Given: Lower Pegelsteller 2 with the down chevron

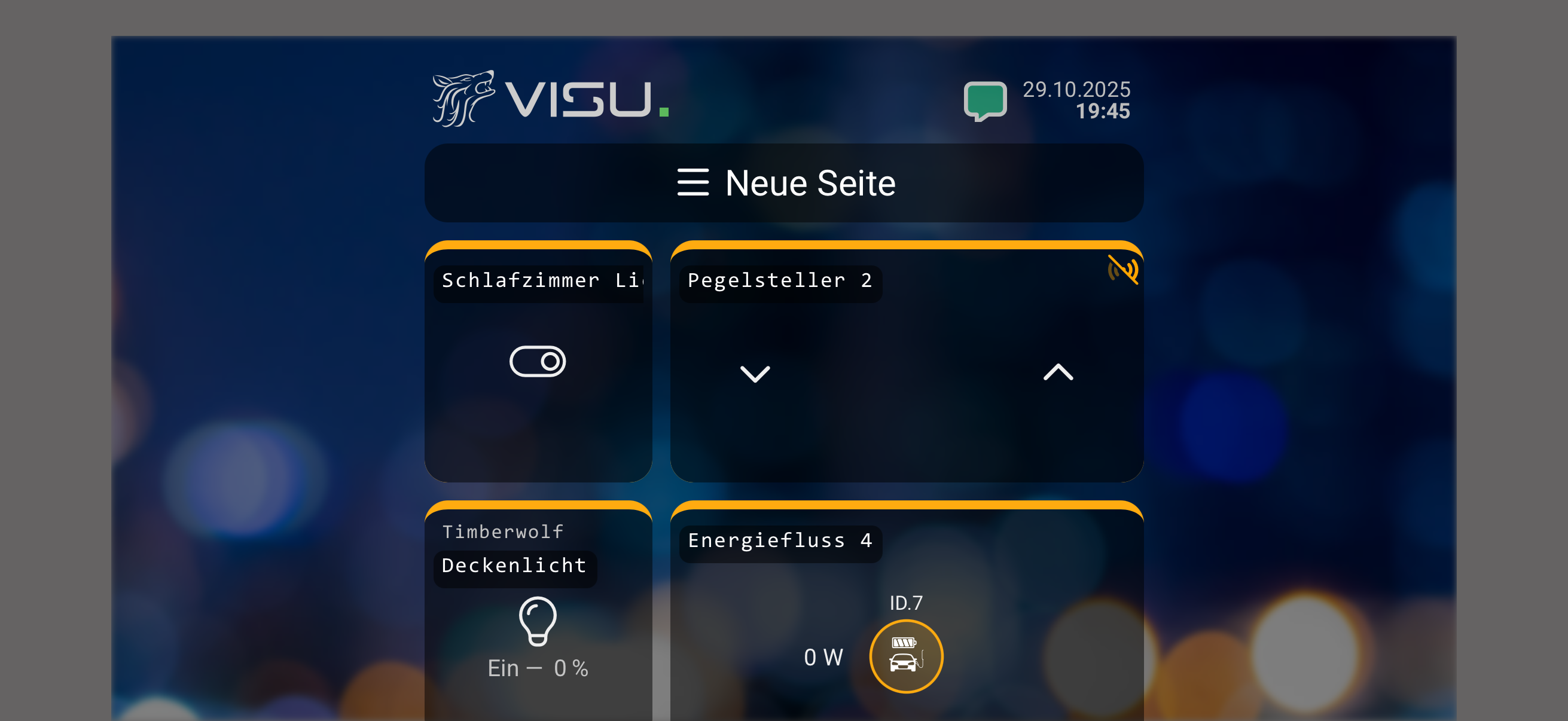Looking at the screenshot, I should (755, 373).
